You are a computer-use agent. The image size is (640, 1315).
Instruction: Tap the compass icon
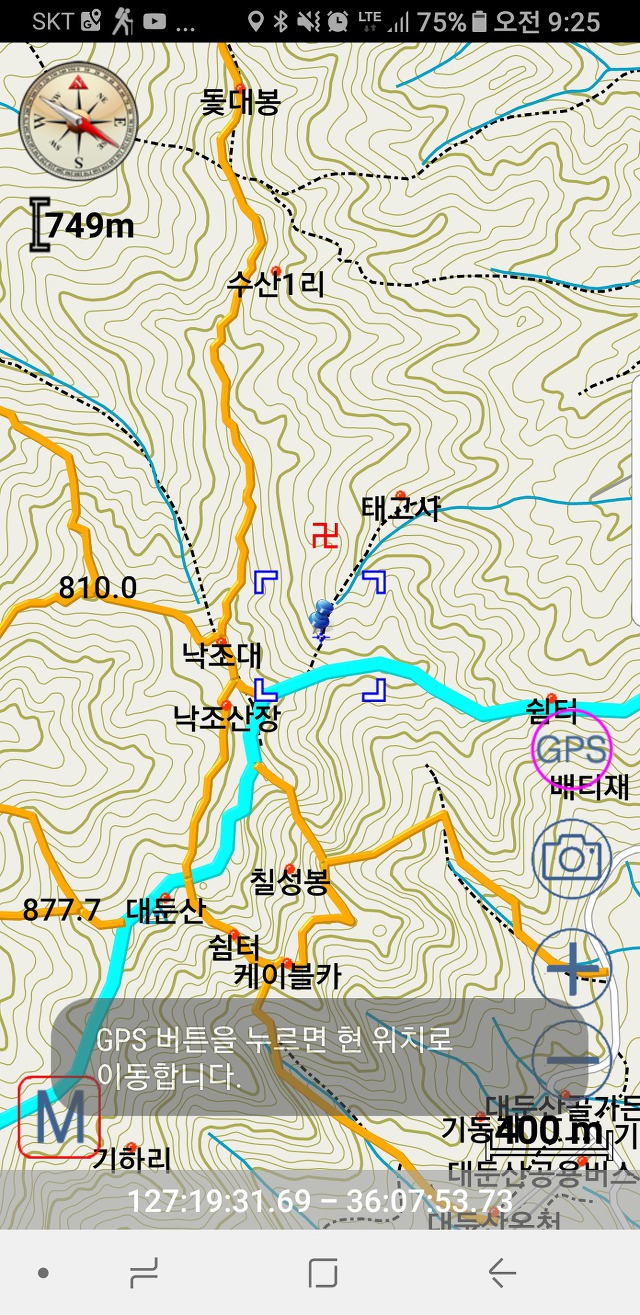[78, 116]
